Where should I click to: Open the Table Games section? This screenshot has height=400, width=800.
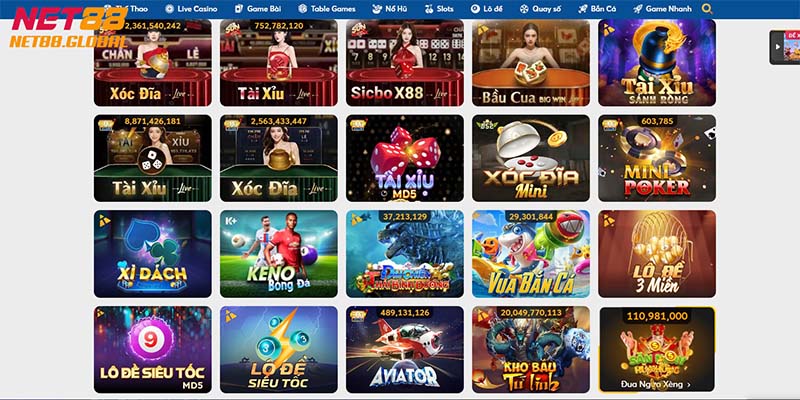(x=333, y=8)
